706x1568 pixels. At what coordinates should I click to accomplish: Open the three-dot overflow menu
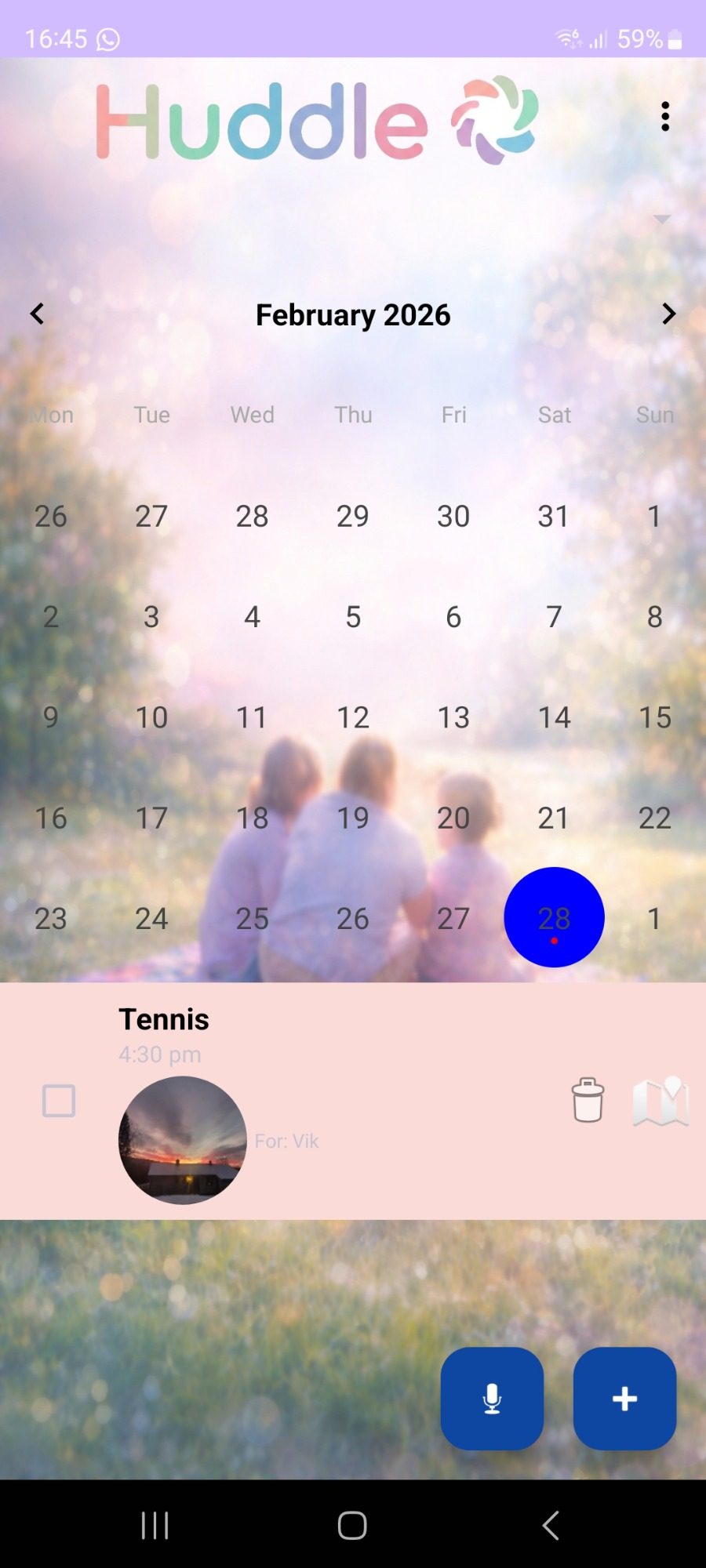tap(665, 116)
